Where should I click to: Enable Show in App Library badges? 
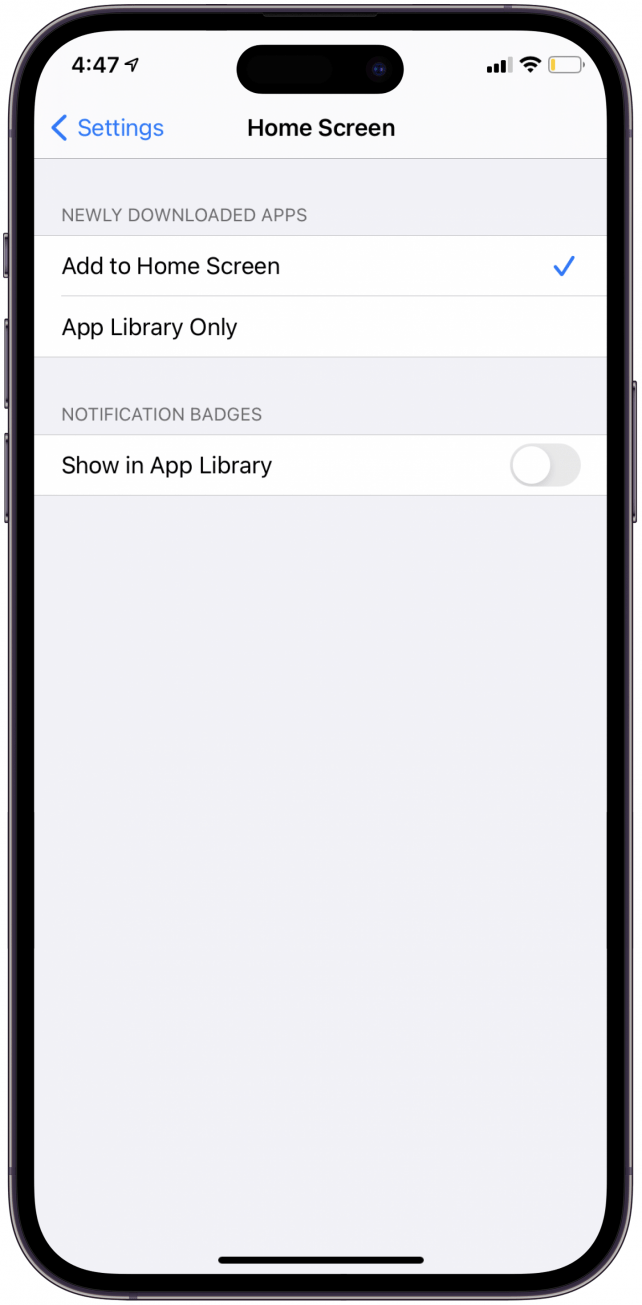[544, 466]
